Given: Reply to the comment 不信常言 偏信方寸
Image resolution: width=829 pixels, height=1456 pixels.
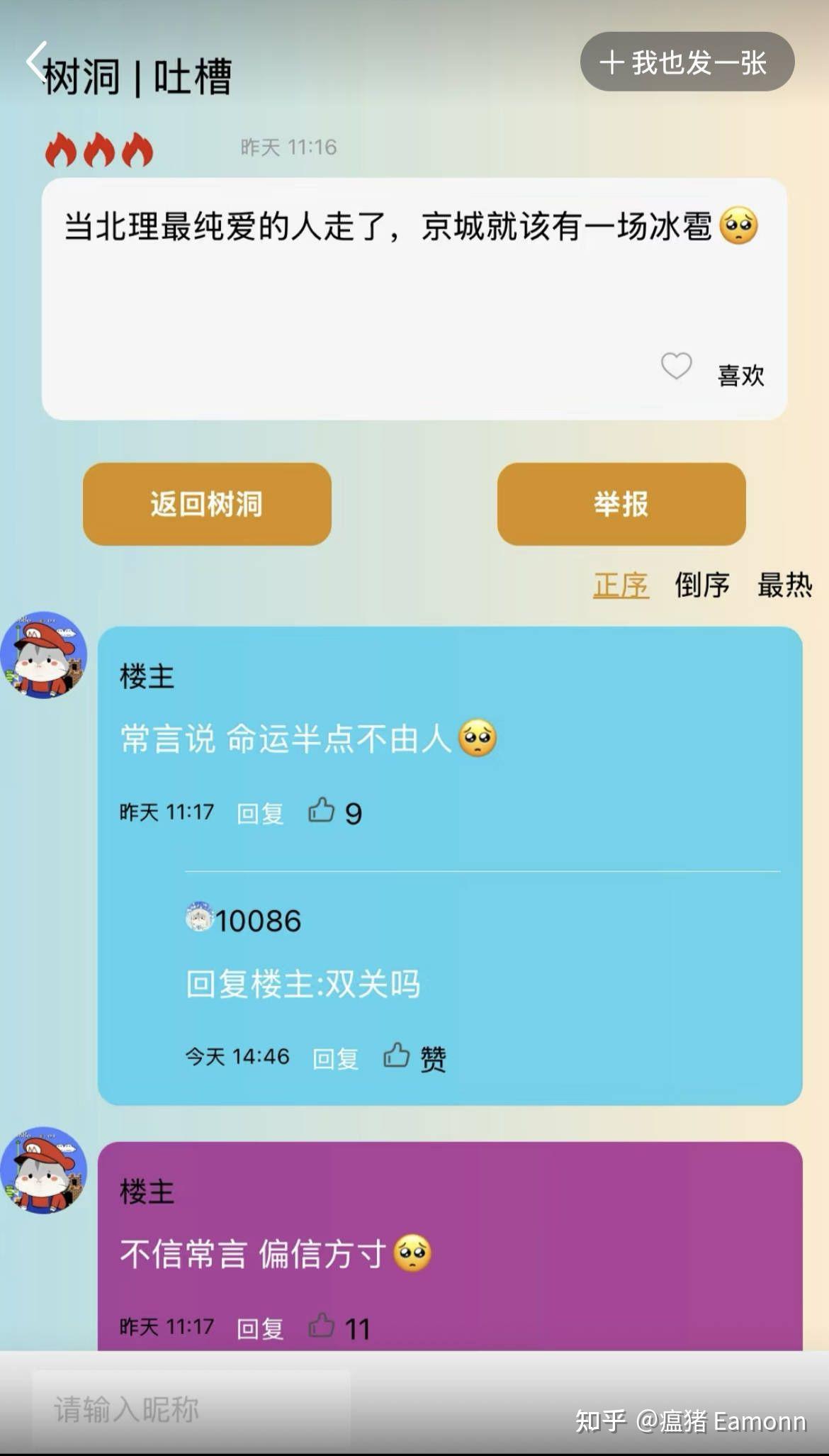Looking at the screenshot, I should point(260,1328).
